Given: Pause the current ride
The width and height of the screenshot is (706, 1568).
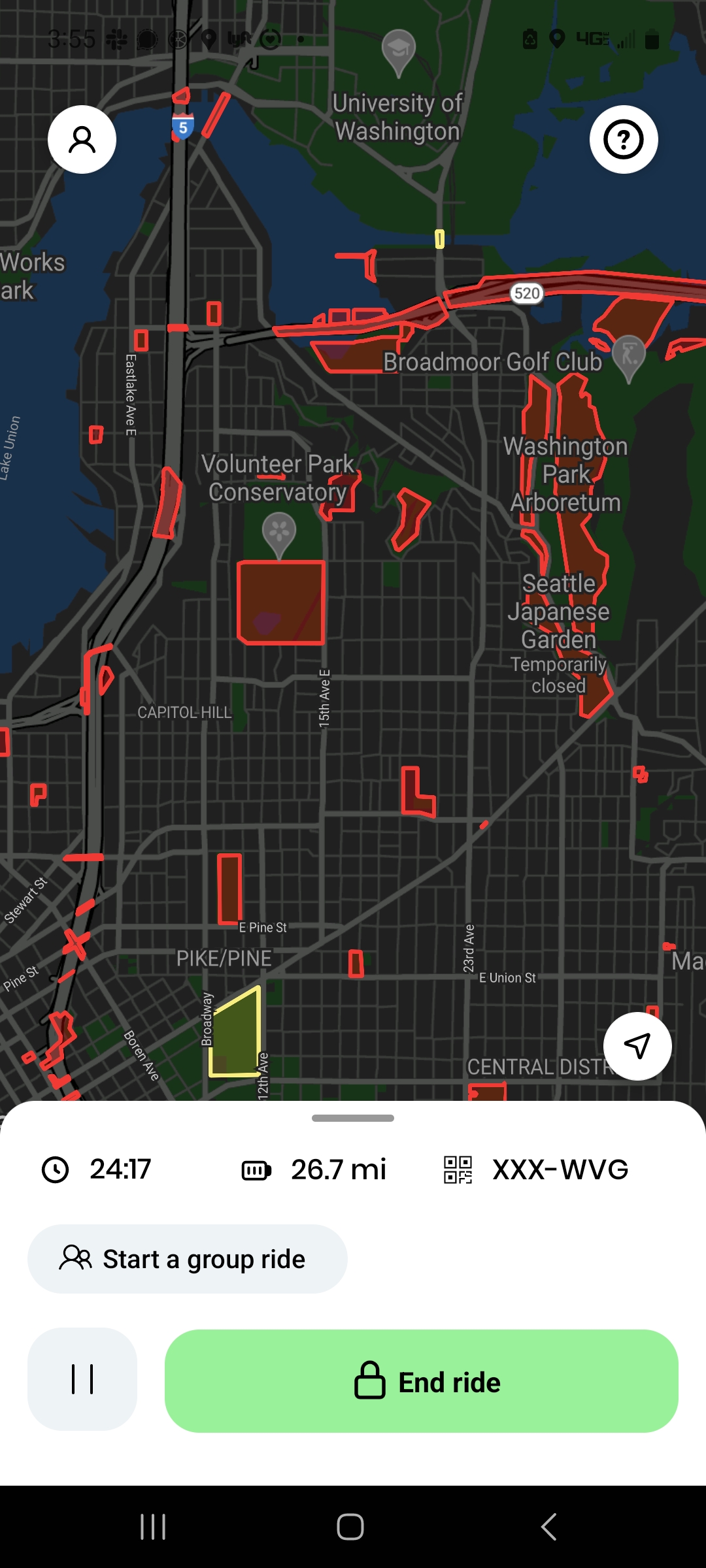Looking at the screenshot, I should click(x=82, y=1379).
